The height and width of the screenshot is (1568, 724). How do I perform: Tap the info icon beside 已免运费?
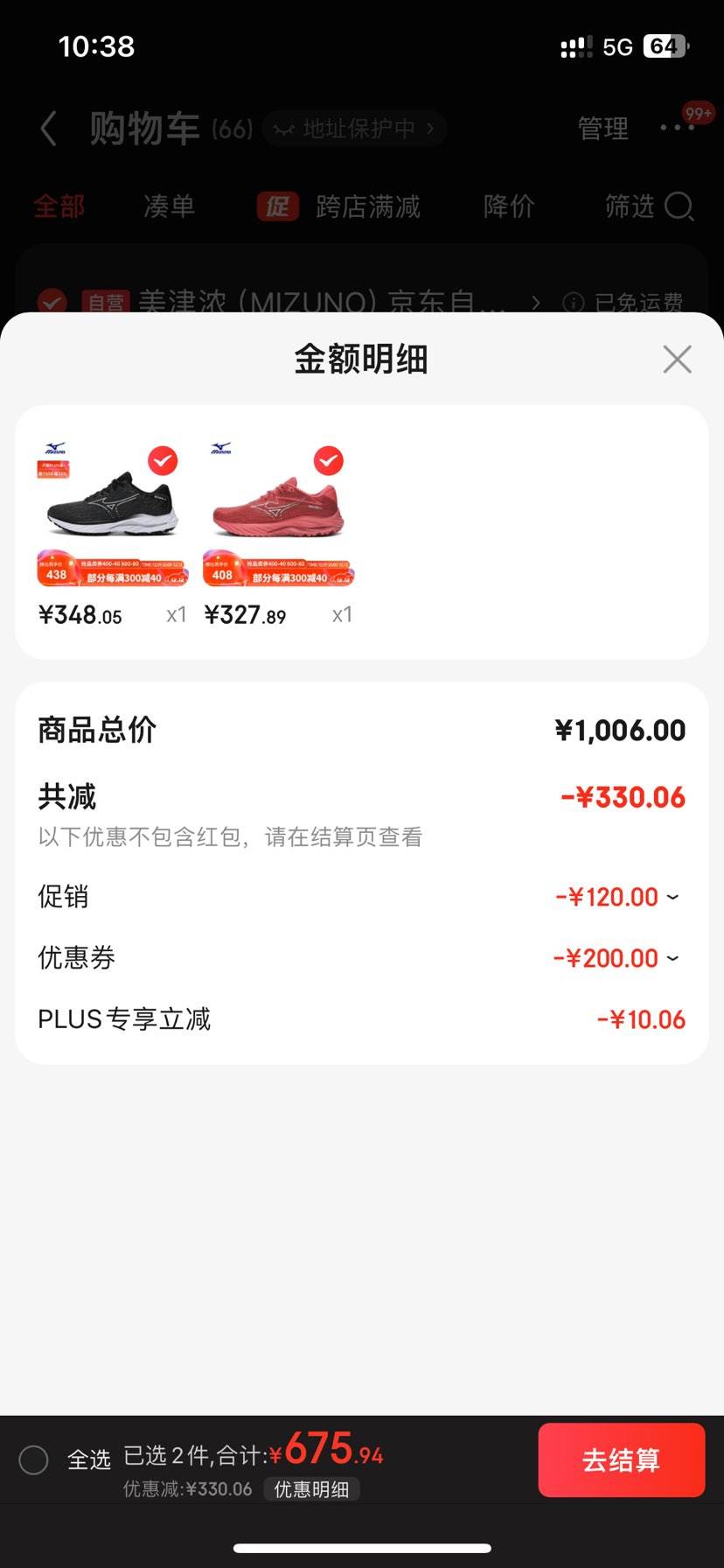(x=573, y=302)
